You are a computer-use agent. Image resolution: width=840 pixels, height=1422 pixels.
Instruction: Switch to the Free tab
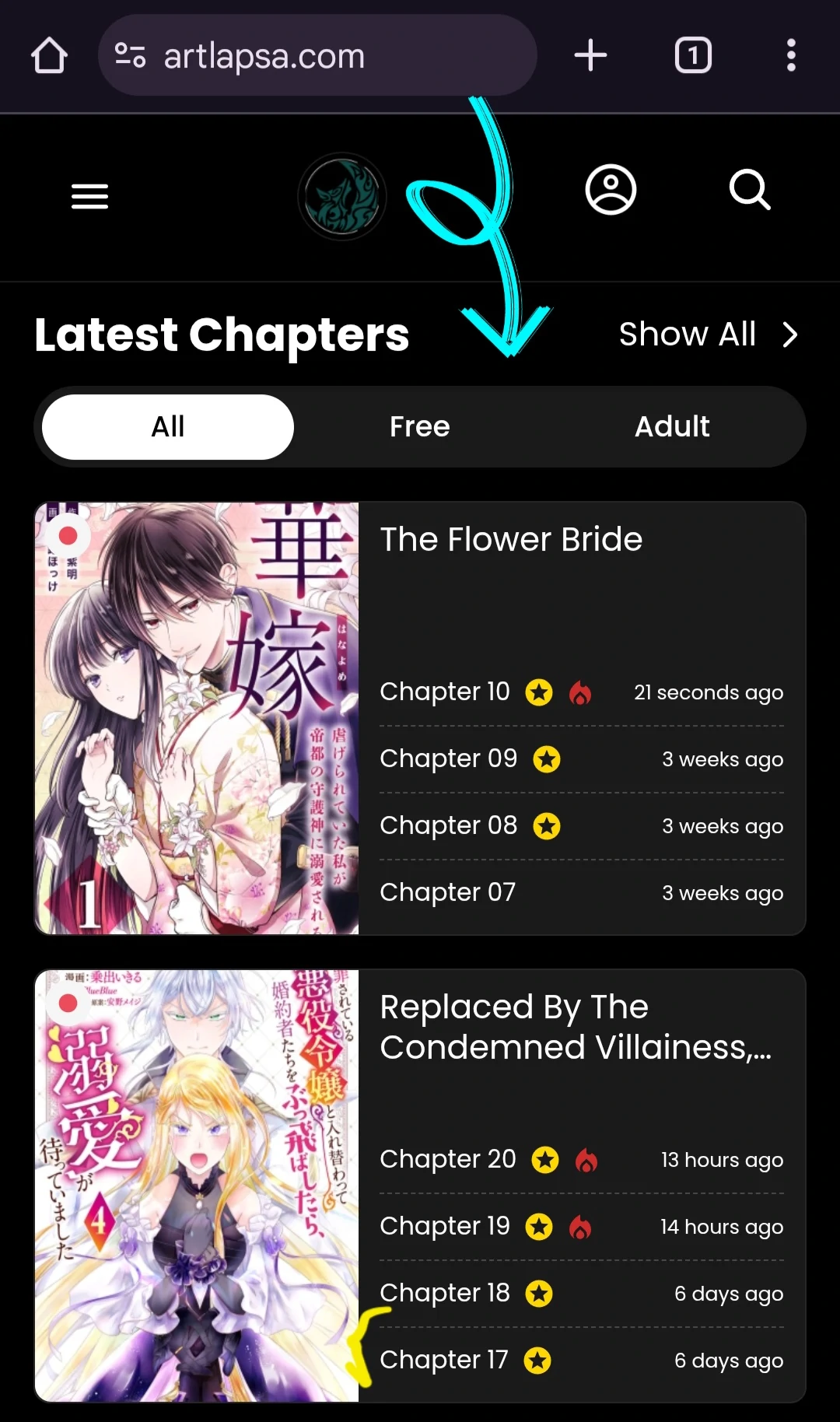pos(419,427)
